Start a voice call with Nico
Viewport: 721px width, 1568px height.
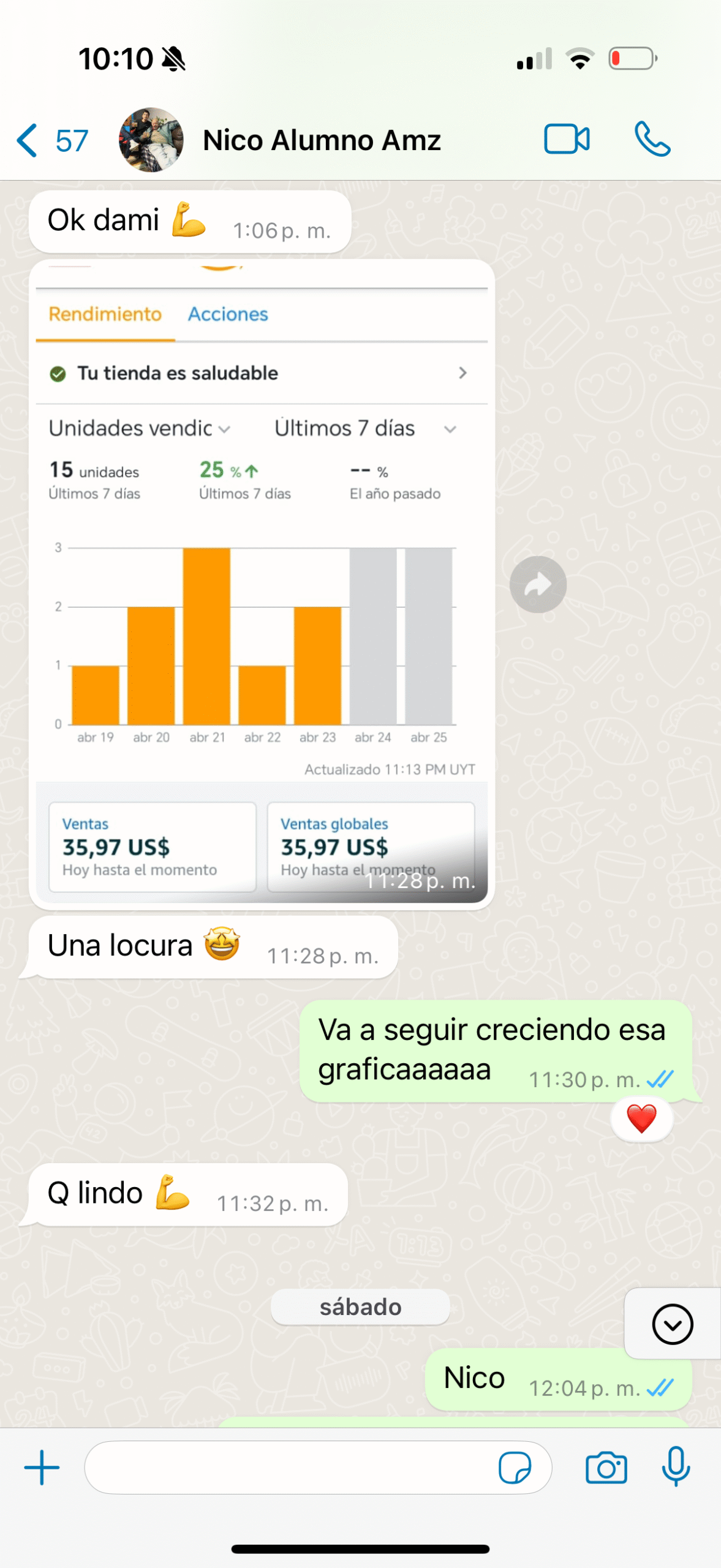(x=652, y=140)
